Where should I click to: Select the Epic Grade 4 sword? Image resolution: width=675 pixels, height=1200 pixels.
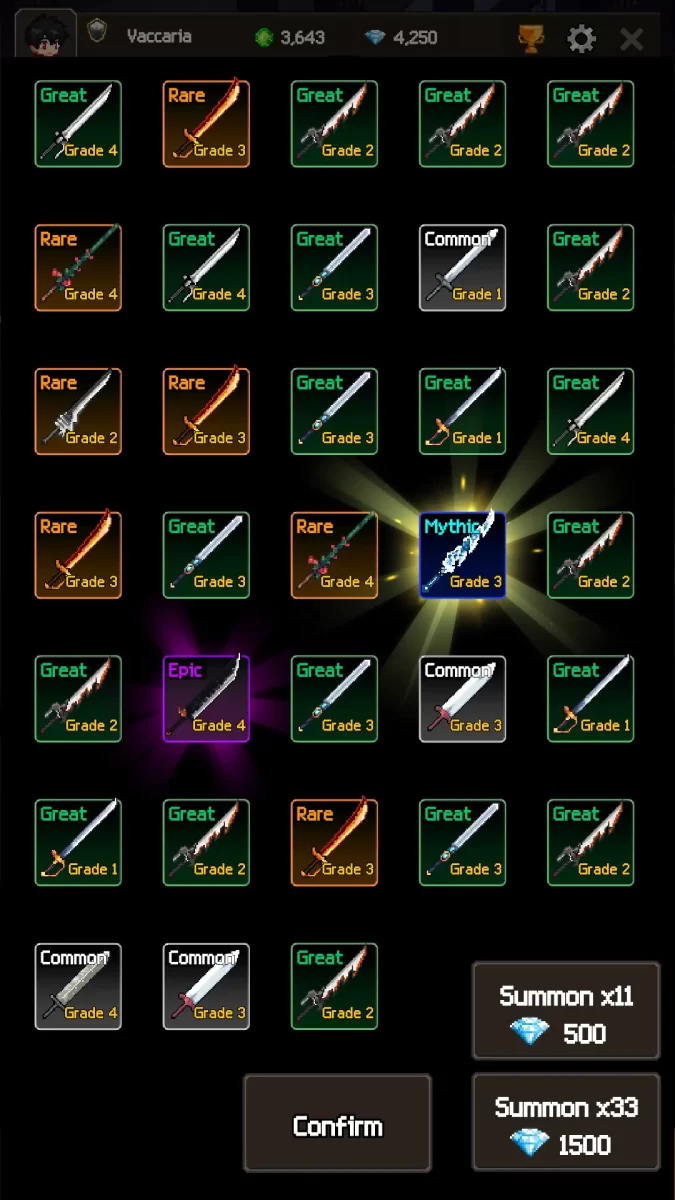pos(206,699)
